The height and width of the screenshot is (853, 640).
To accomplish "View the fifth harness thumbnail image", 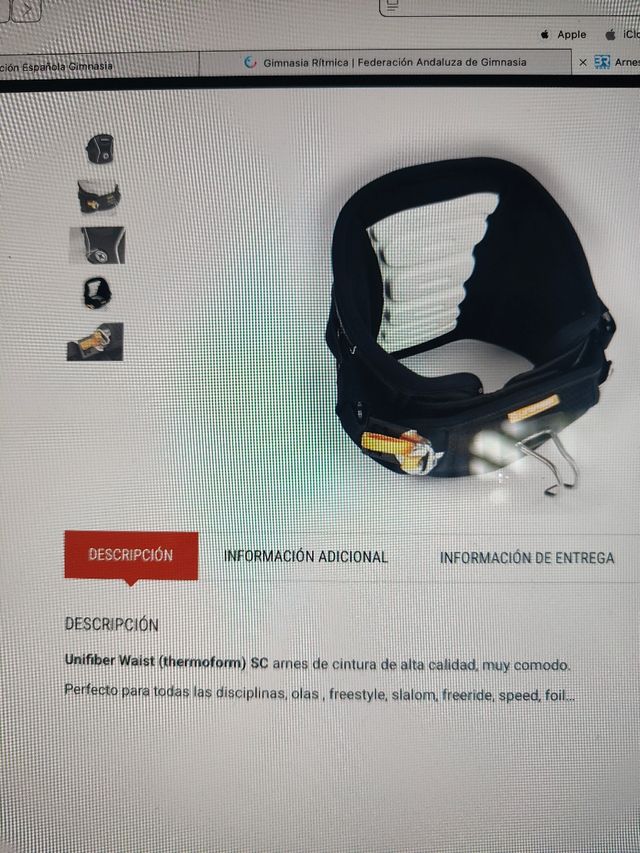I will tap(96, 342).
